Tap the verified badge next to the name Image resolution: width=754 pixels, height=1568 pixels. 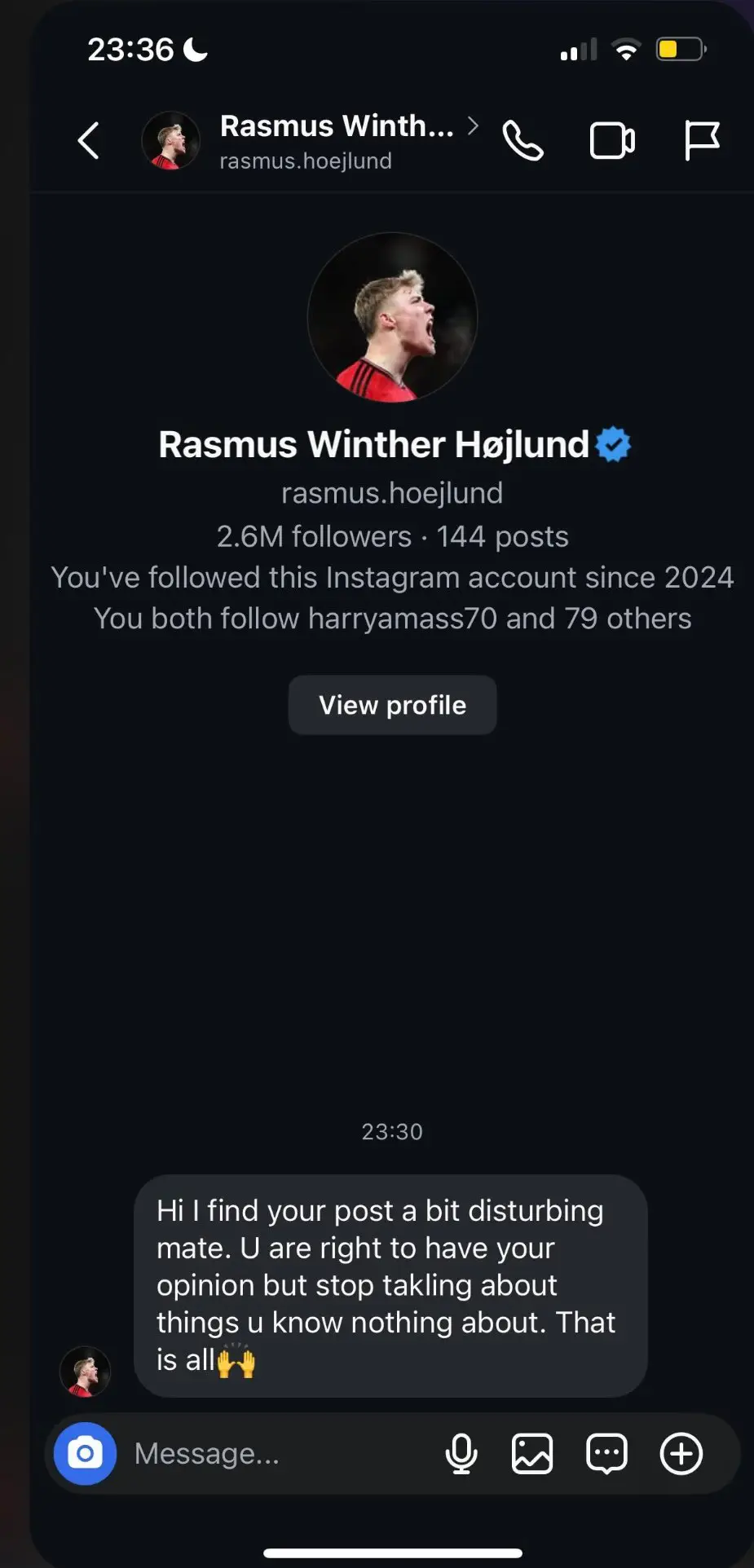(x=615, y=444)
